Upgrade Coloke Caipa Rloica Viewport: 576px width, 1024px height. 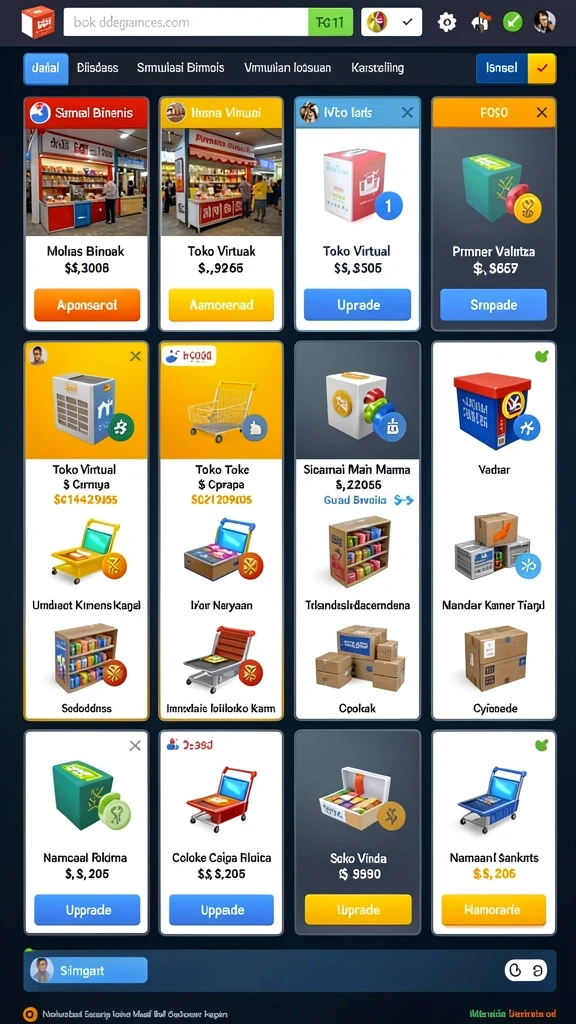pos(221,910)
